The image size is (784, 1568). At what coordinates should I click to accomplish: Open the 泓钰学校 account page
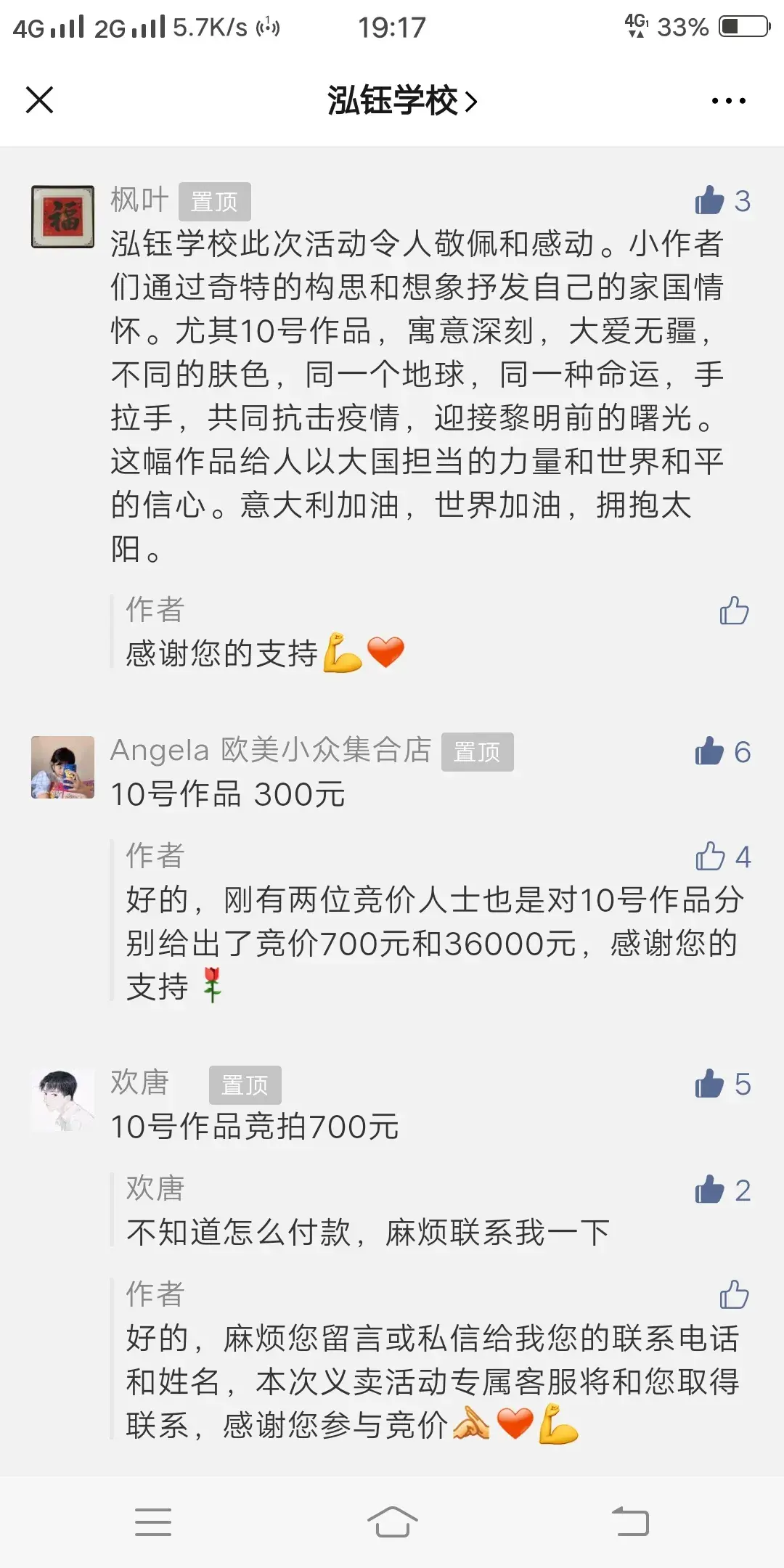coord(402,101)
